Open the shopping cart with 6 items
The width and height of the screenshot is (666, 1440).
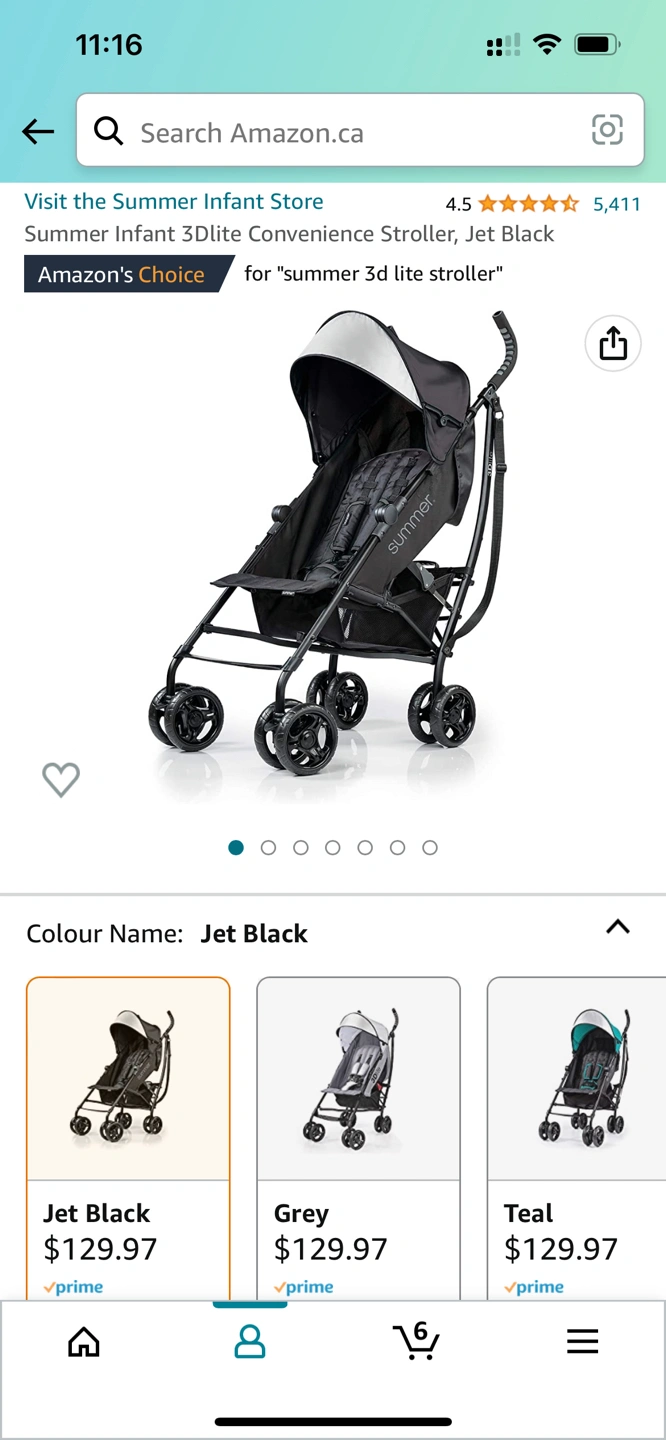point(416,1341)
